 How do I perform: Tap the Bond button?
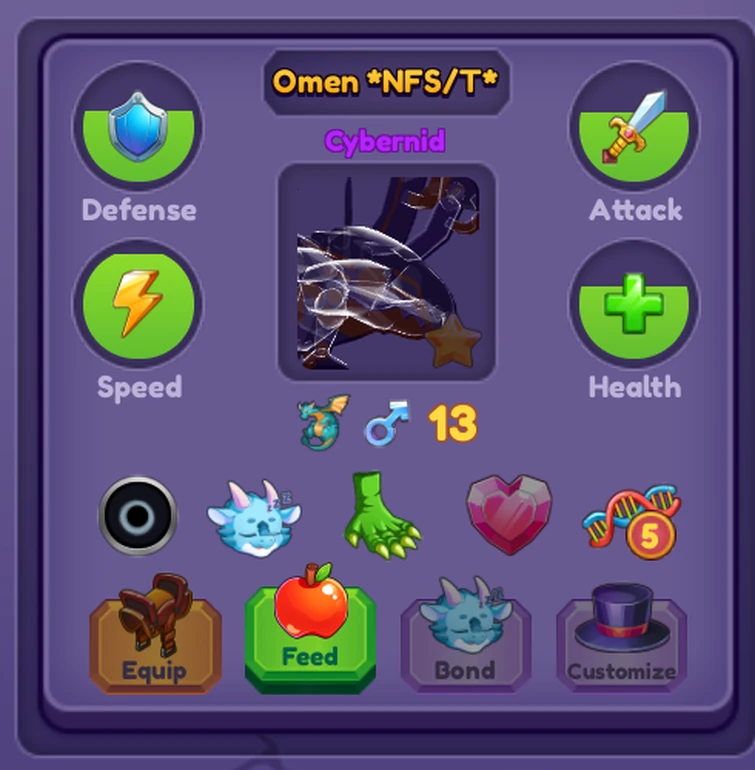465,640
